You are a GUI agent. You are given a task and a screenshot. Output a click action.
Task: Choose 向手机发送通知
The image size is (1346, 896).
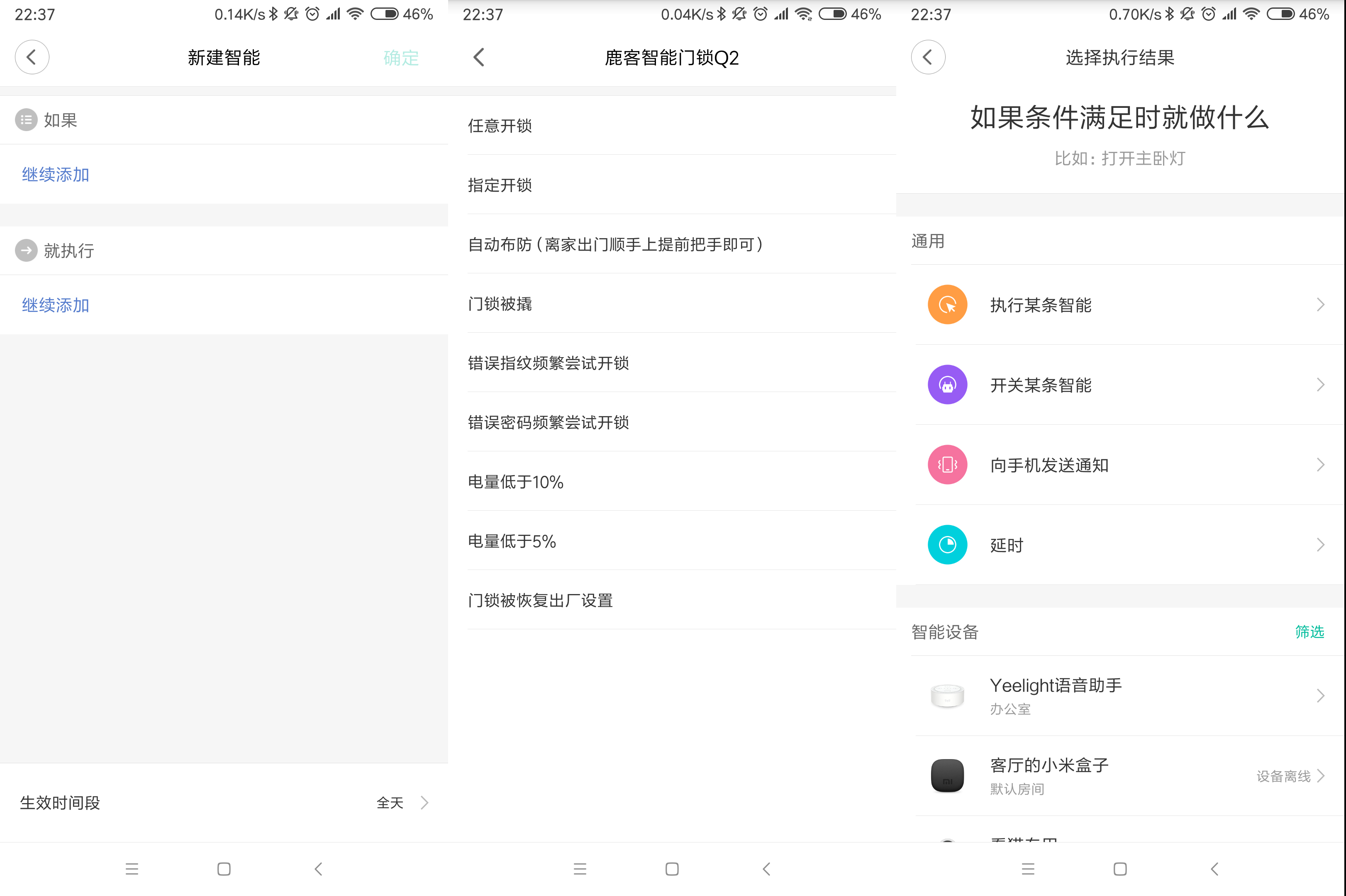click(1120, 465)
